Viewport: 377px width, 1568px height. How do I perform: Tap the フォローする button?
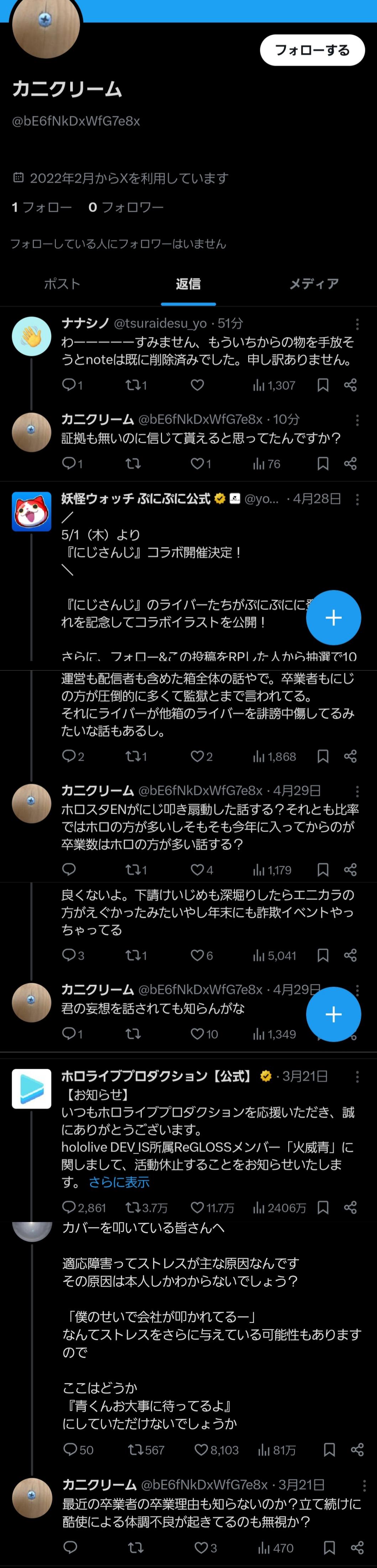tap(312, 50)
